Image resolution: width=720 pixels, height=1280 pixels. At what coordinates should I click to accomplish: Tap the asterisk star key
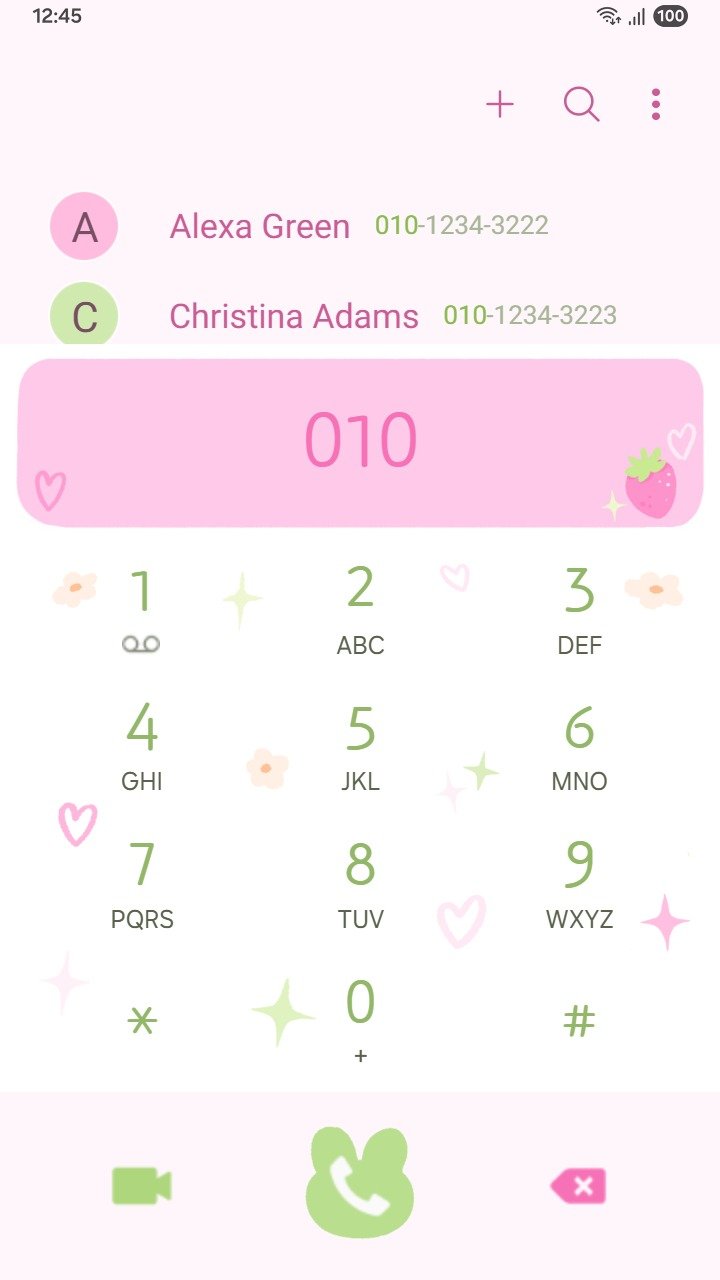[142, 1021]
